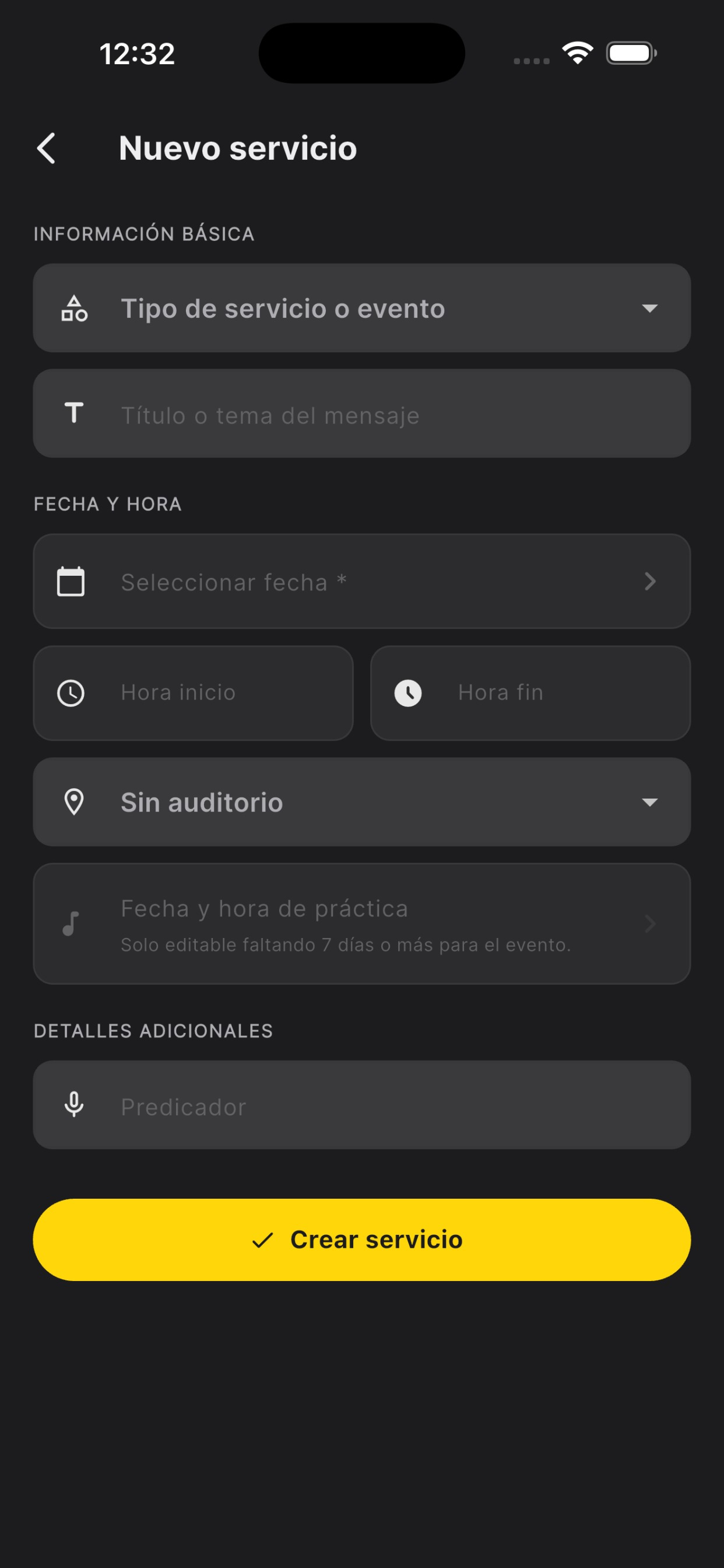The height and width of the screenshot is (1568, 724).
Task: Set the Hora fin time
Action: [530, 692]
